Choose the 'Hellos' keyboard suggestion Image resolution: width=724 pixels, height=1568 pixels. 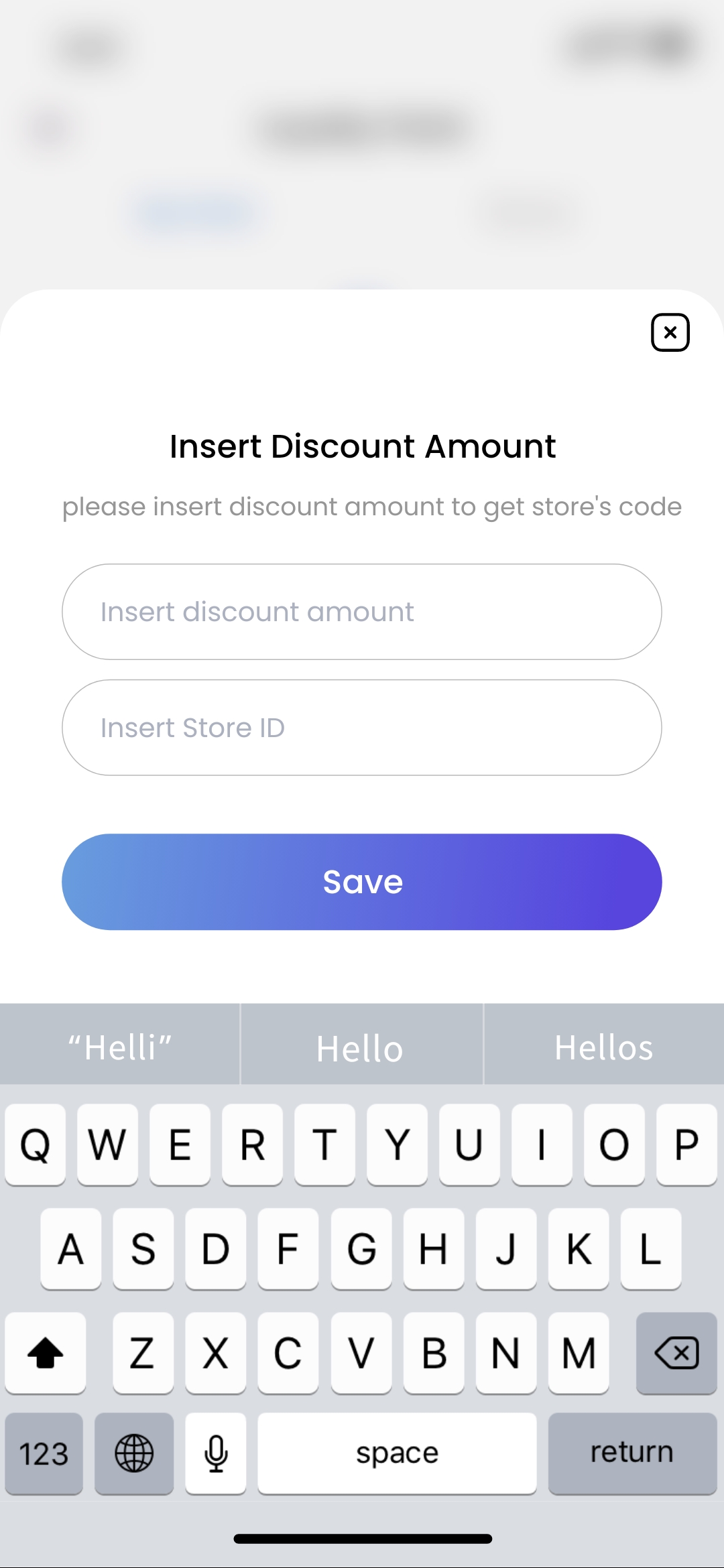pyautogui.click(x=603, y=1048)
